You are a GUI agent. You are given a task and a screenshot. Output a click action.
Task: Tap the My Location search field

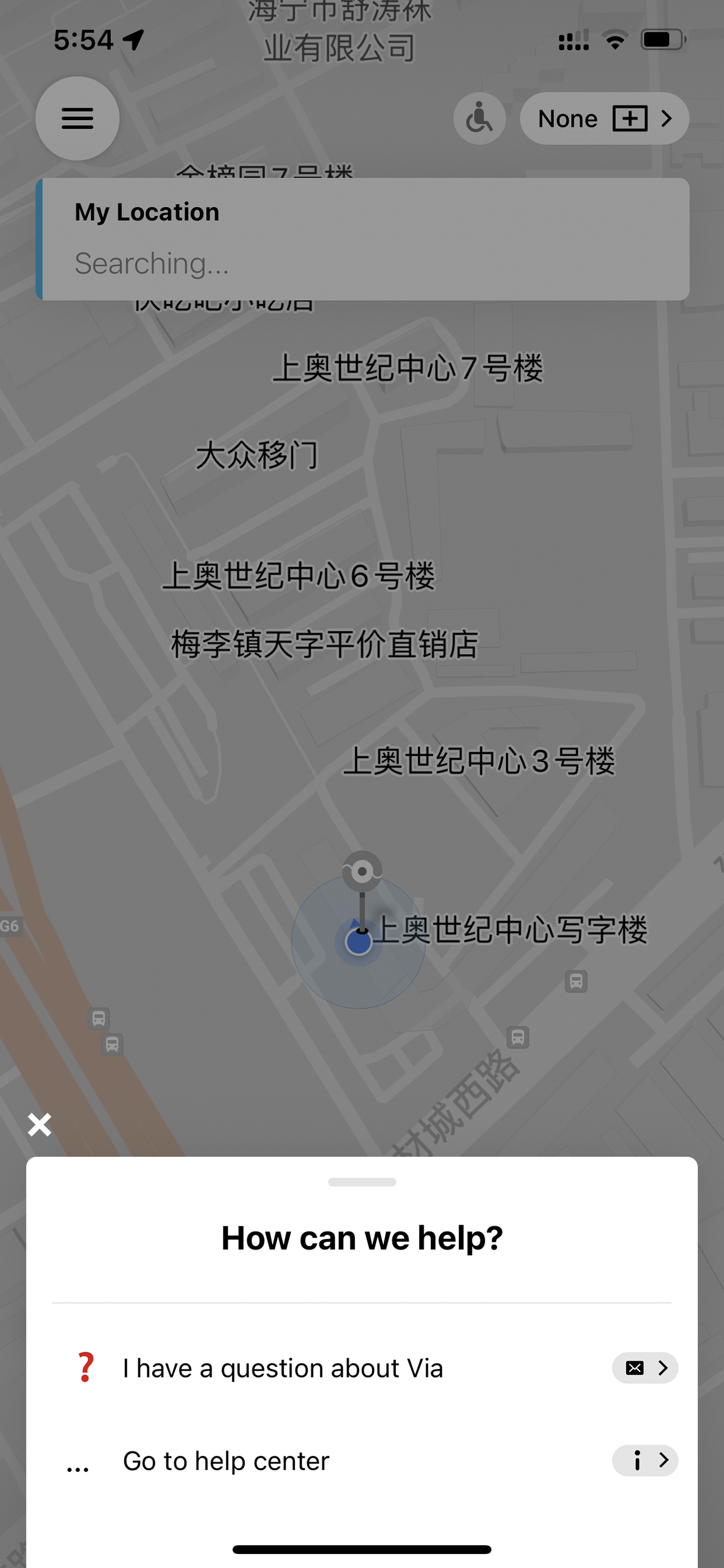(363, 239)
